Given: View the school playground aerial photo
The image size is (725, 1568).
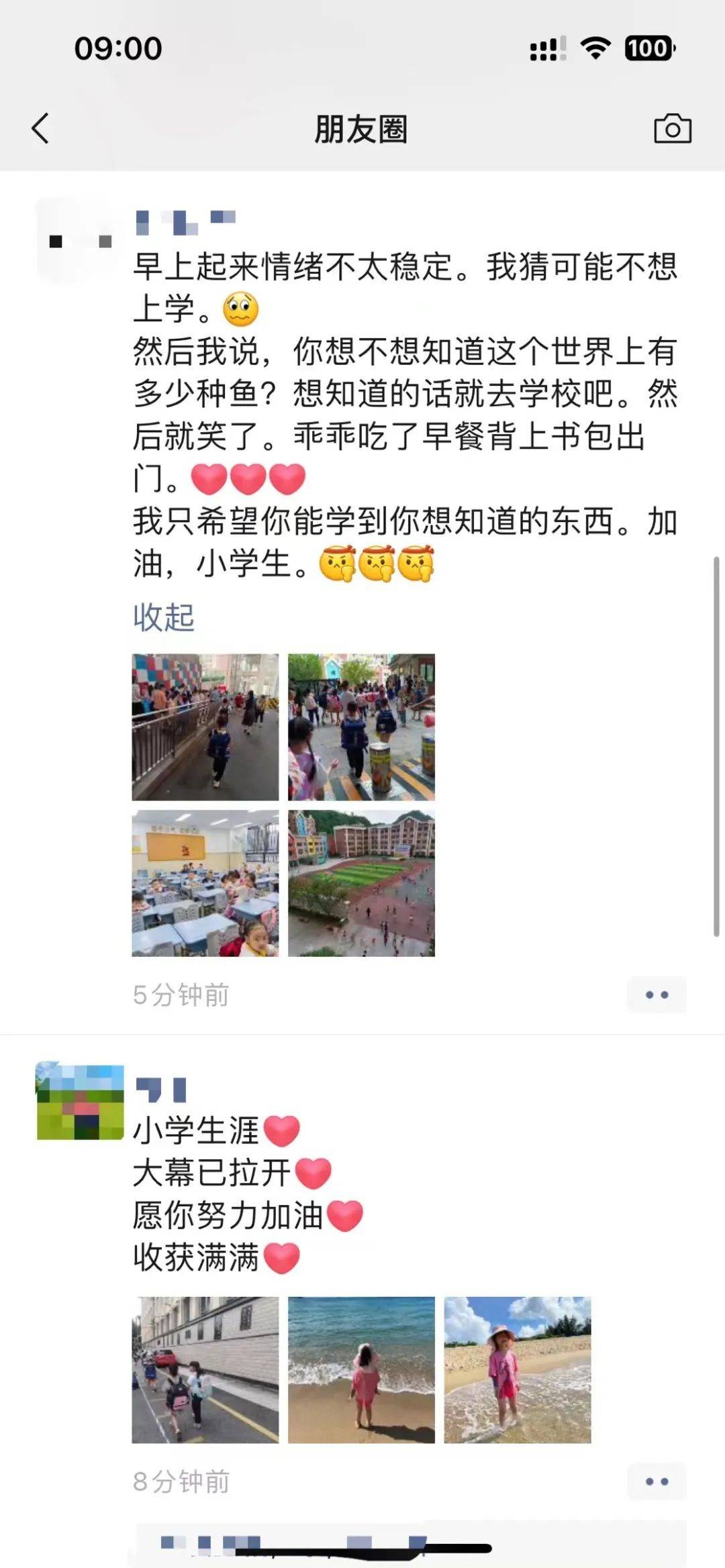Looking at the screenshot, I should pos(361,883).
